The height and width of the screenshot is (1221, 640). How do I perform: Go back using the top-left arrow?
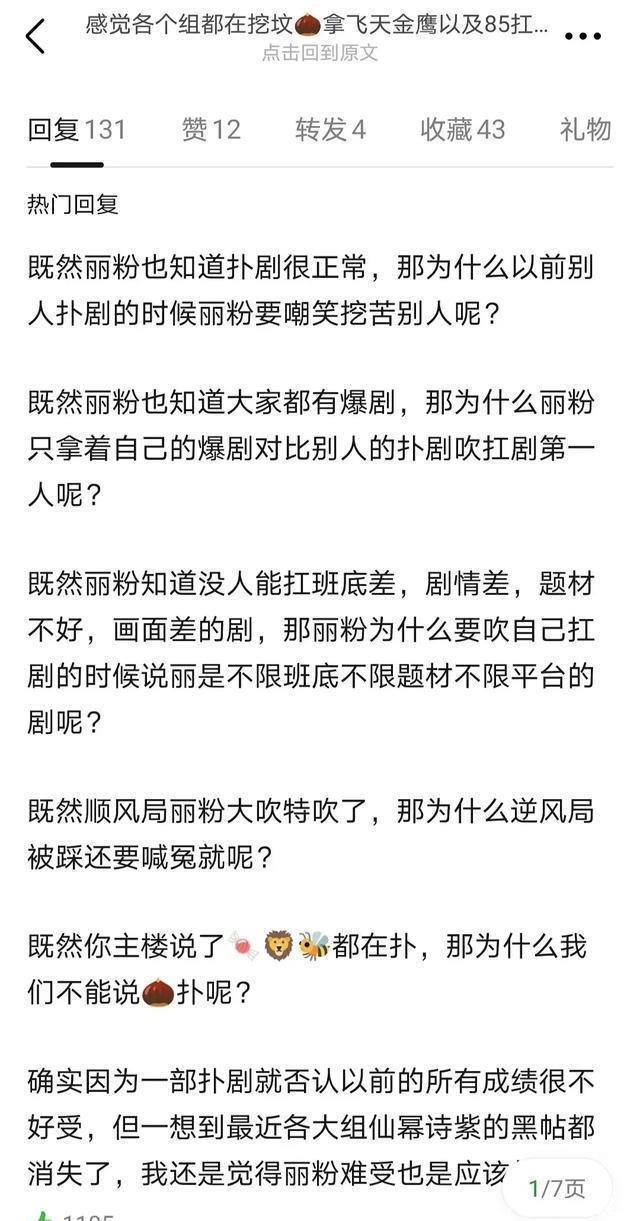click(x=35, y=36)
